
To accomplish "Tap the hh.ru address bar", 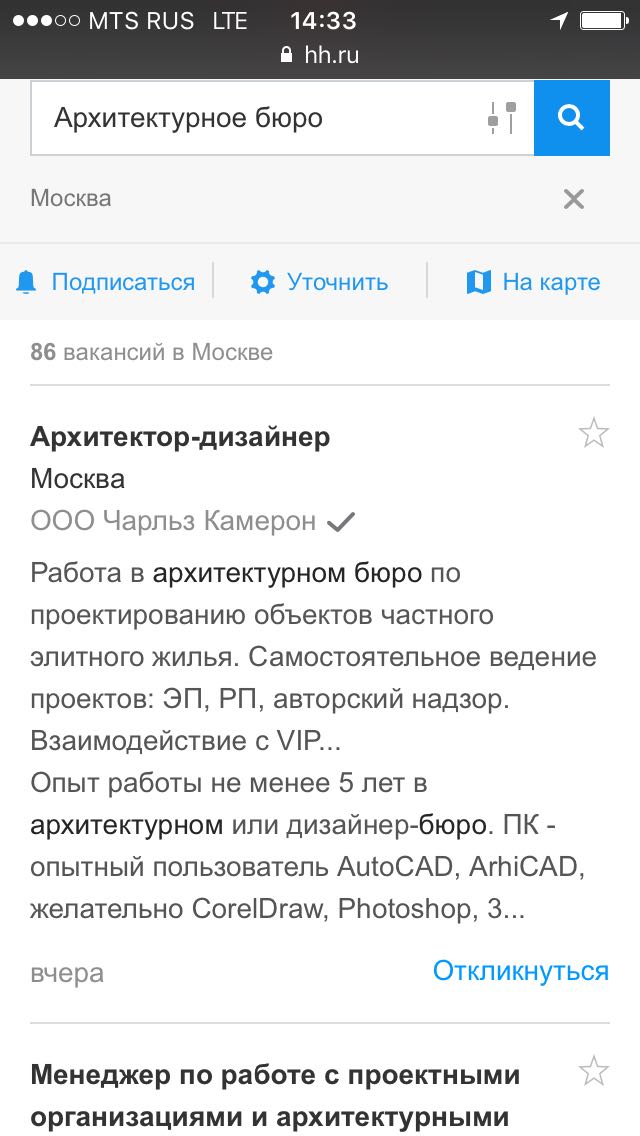I will [x=320, y=55].
